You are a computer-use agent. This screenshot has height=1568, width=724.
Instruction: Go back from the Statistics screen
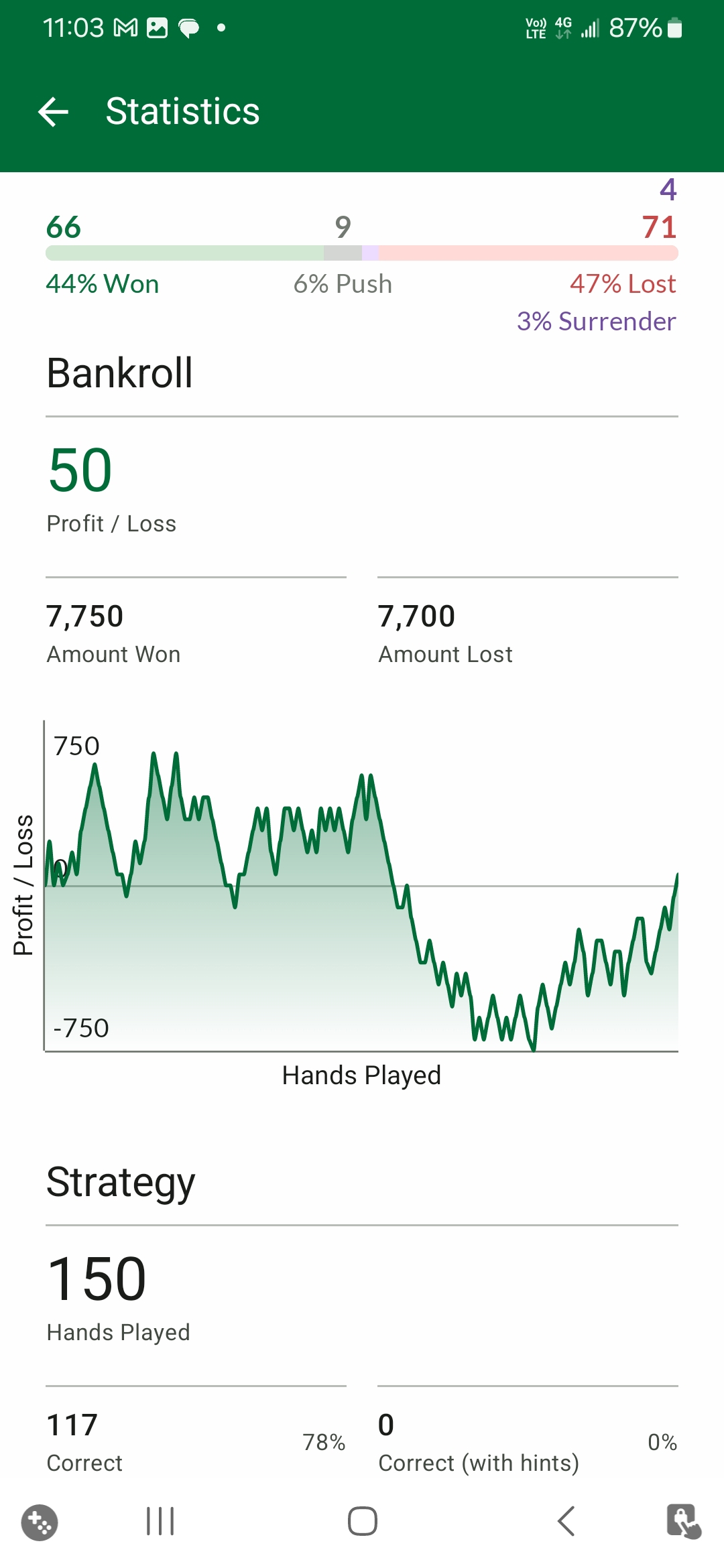point(54,111)
